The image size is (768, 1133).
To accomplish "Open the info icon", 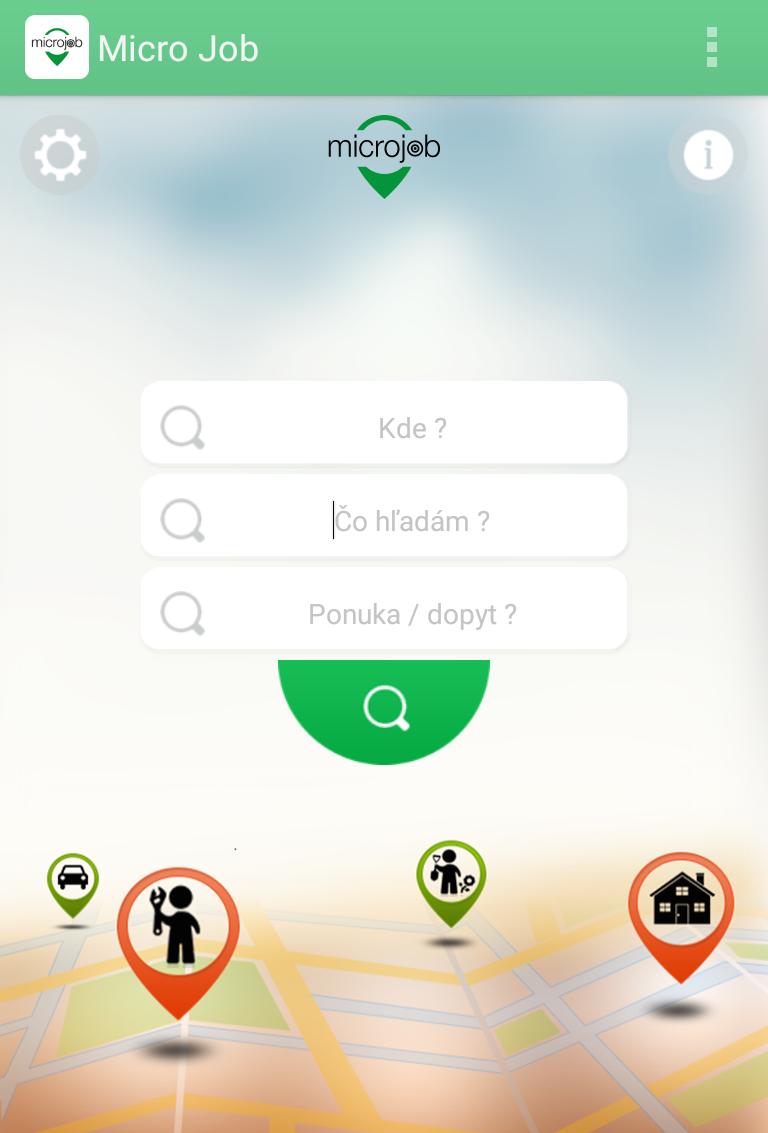I will [x=708, y=155].
